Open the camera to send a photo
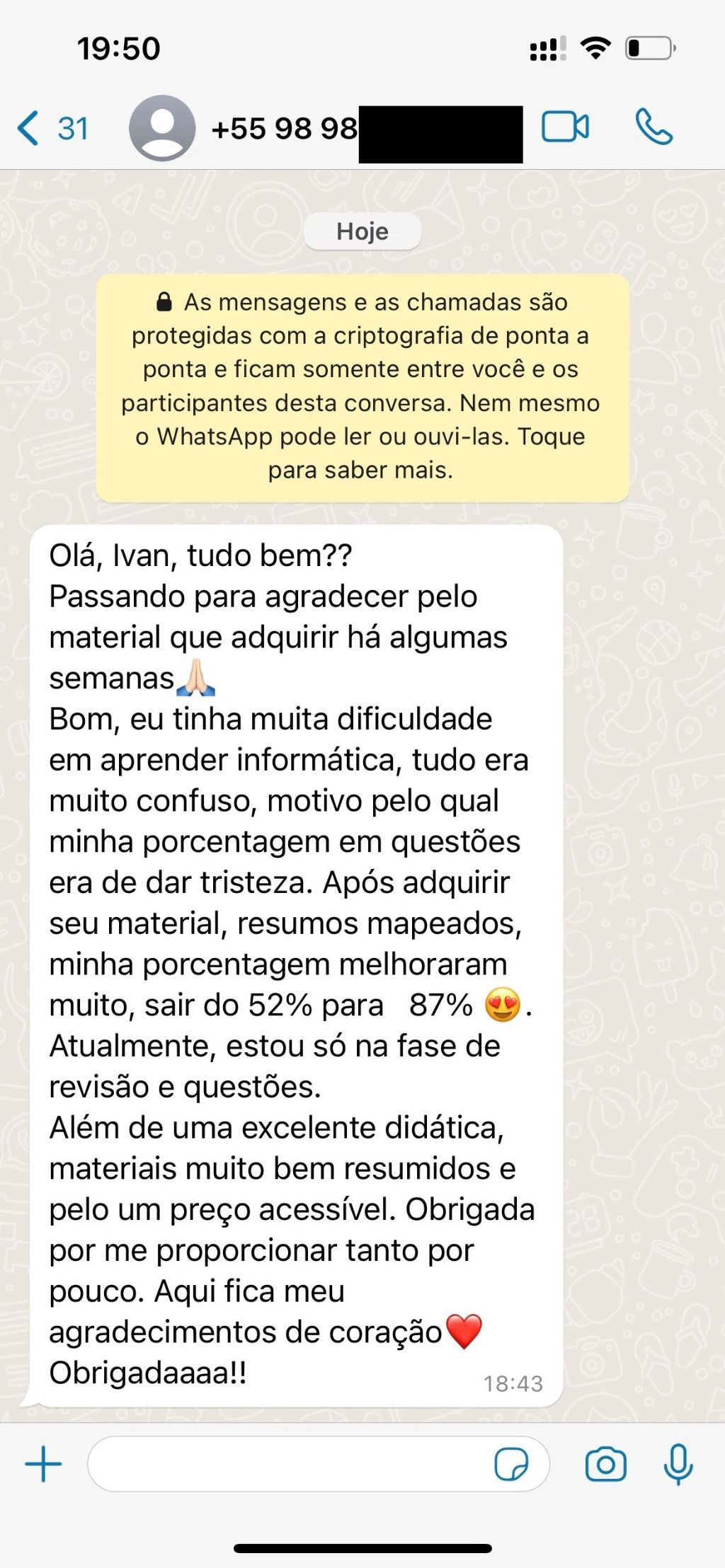This screenshot has width=725, height=1568. [x=605, y=1464]
